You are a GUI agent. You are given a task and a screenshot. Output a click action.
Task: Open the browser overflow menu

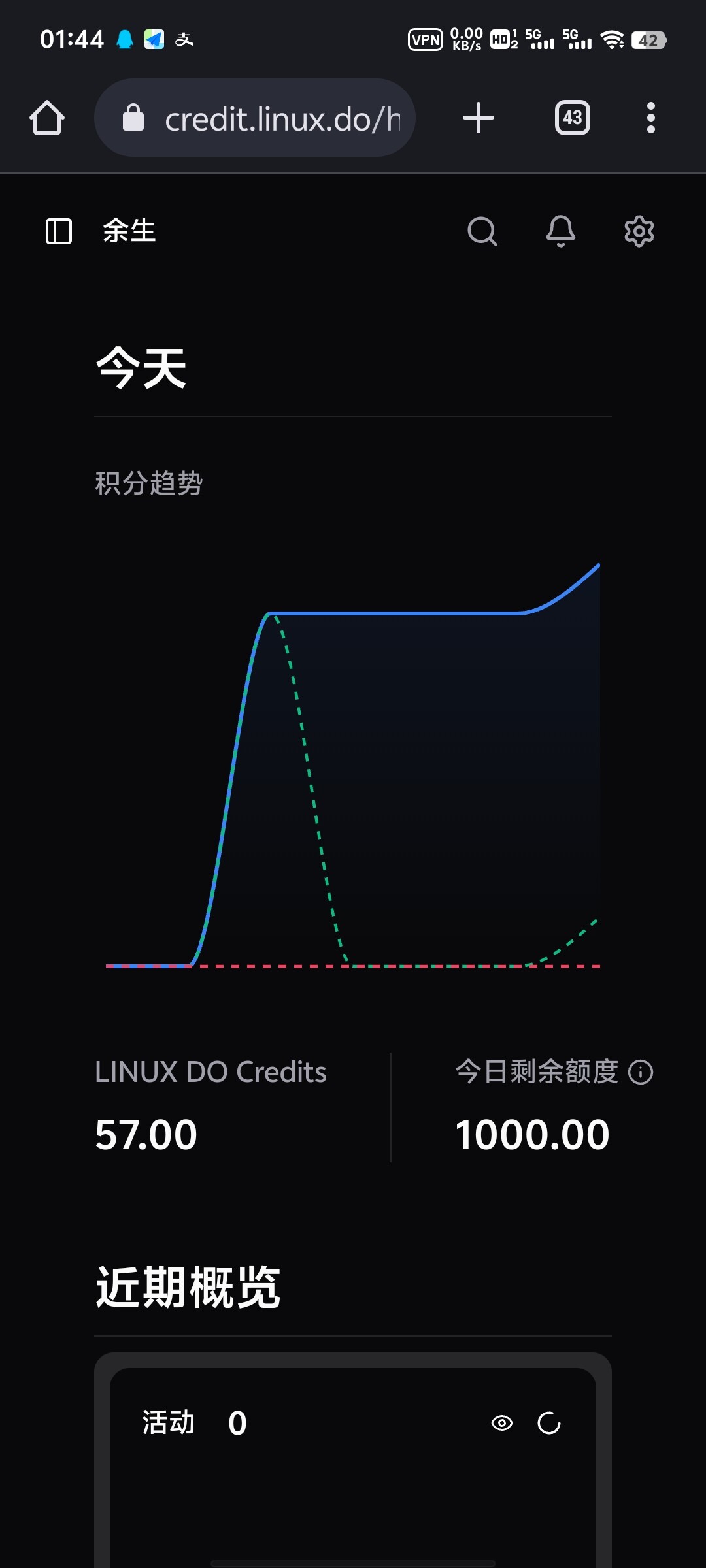[650, 118]
